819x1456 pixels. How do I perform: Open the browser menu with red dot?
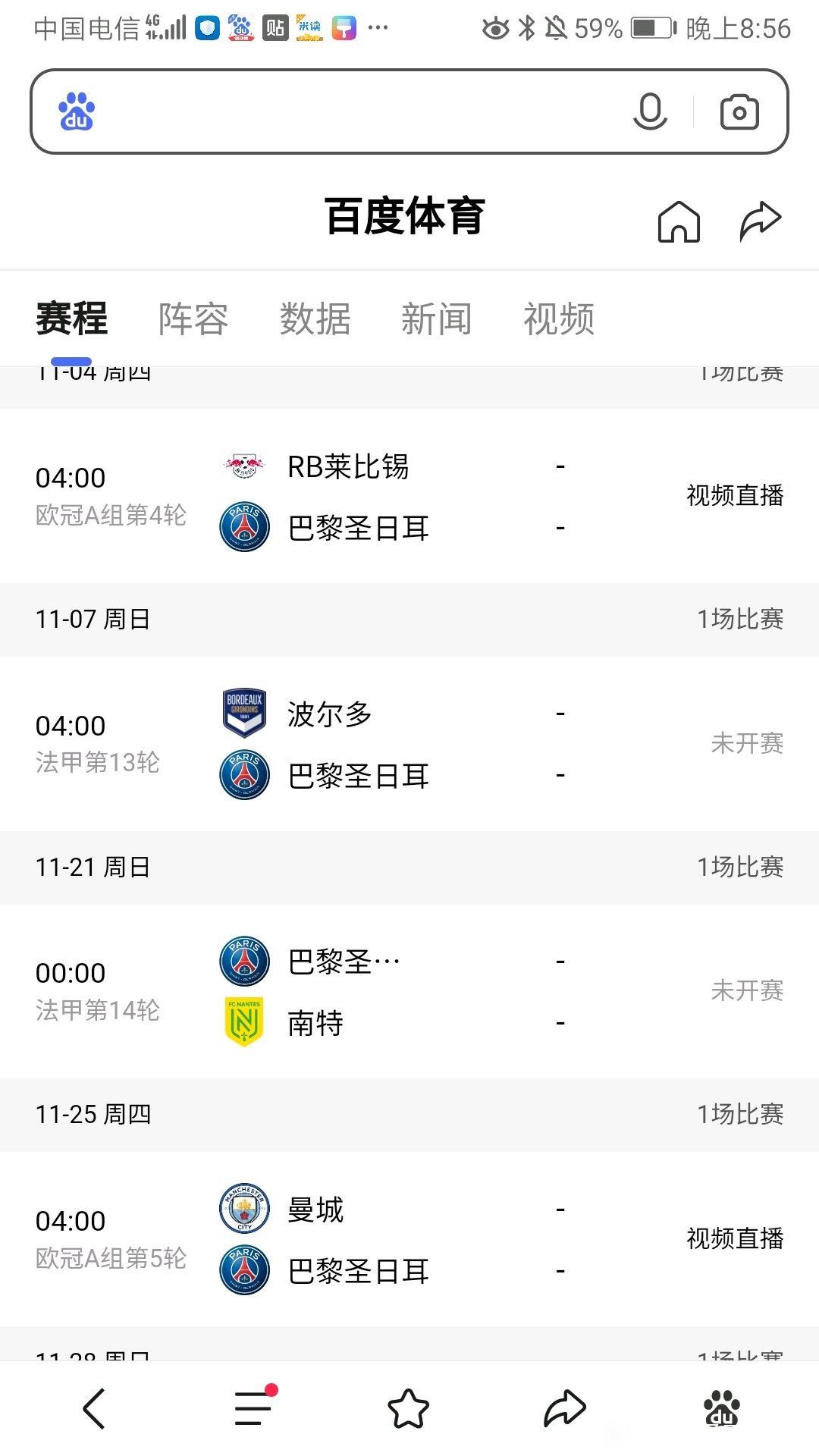(x=254, y=1407)
